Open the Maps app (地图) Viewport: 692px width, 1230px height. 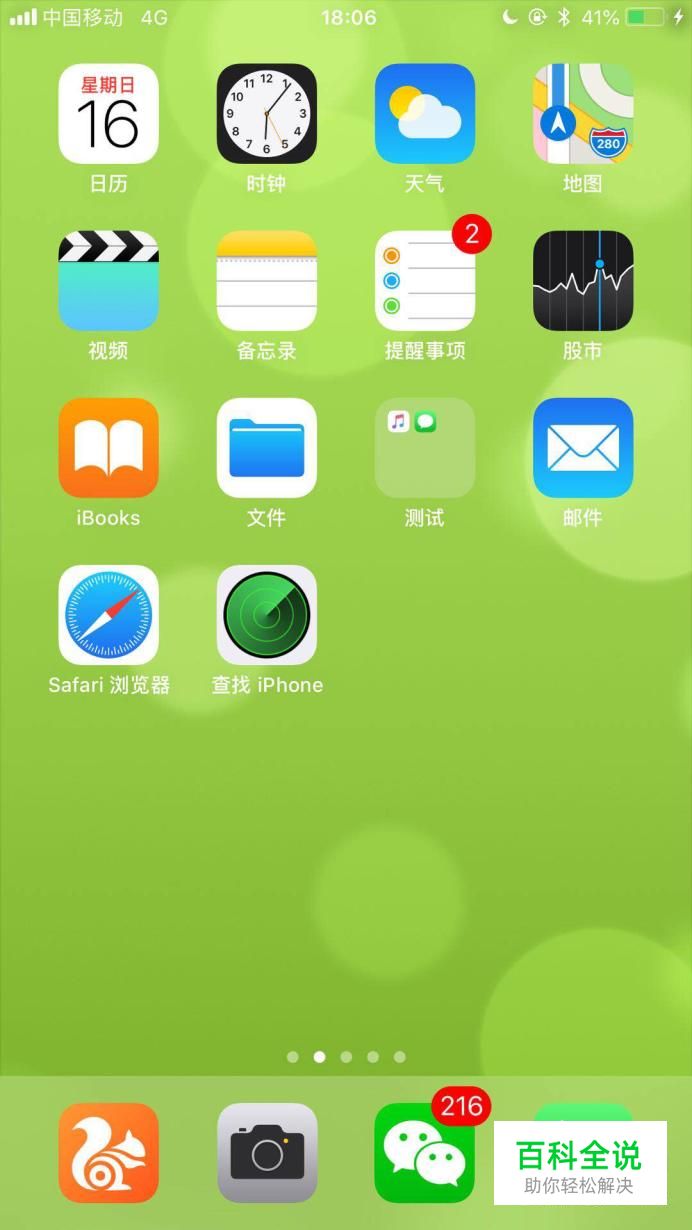(582, 114)
